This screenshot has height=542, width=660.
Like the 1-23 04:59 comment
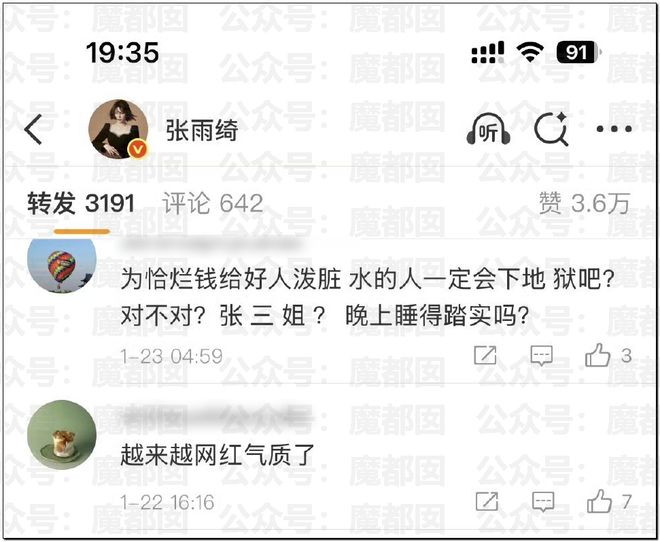point(598,355)
